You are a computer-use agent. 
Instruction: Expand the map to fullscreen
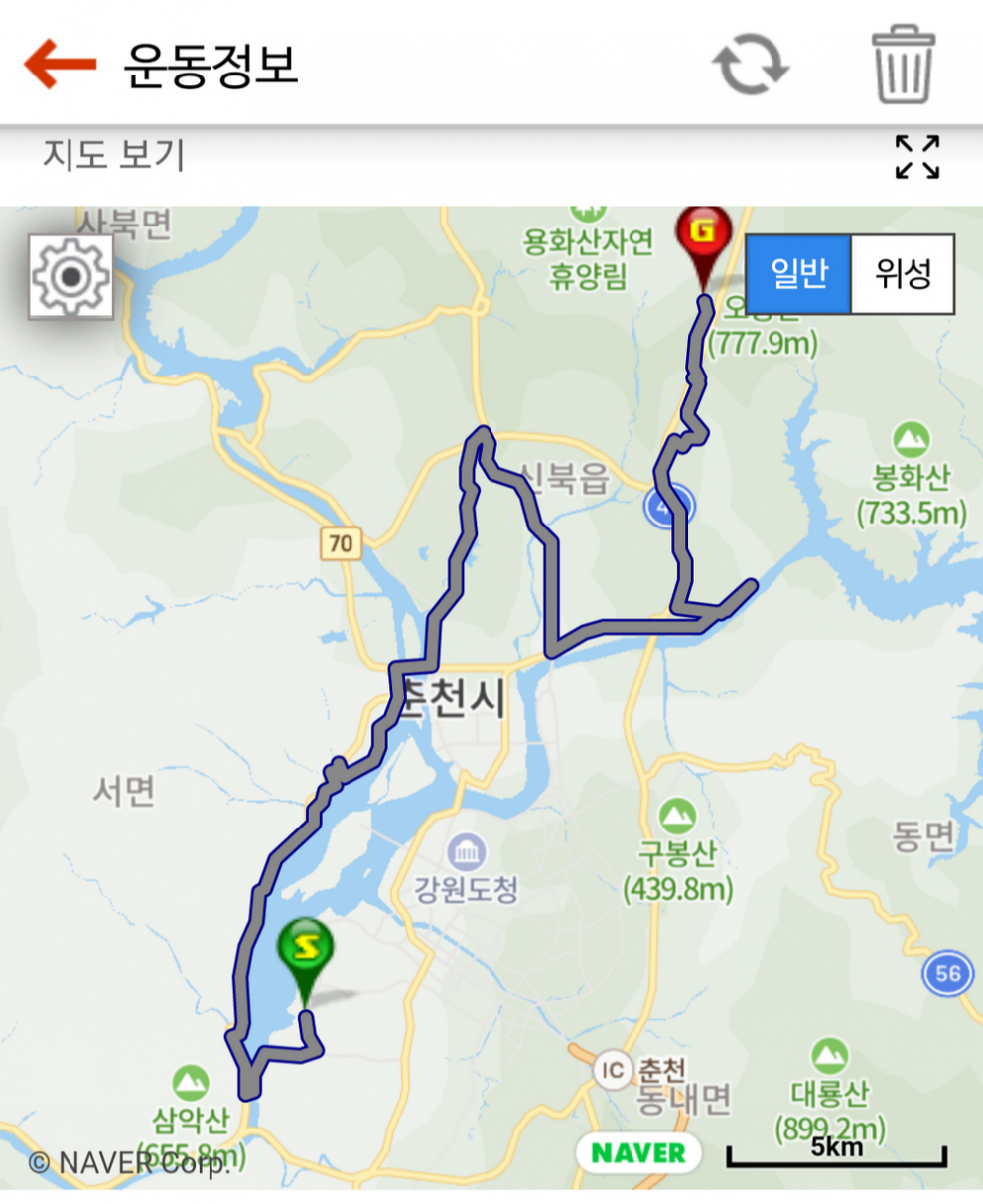916,157
